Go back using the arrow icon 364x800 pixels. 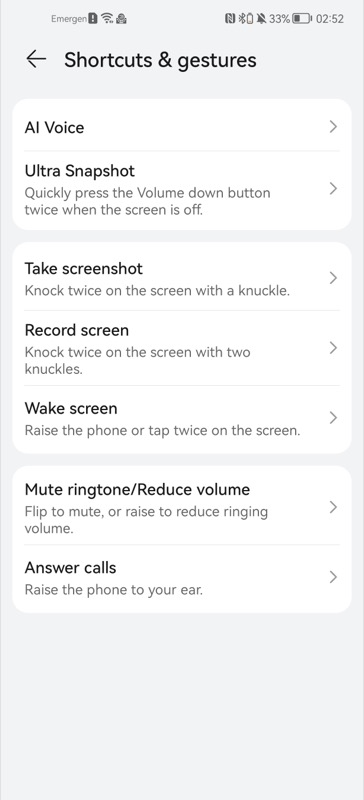point(36,59)
